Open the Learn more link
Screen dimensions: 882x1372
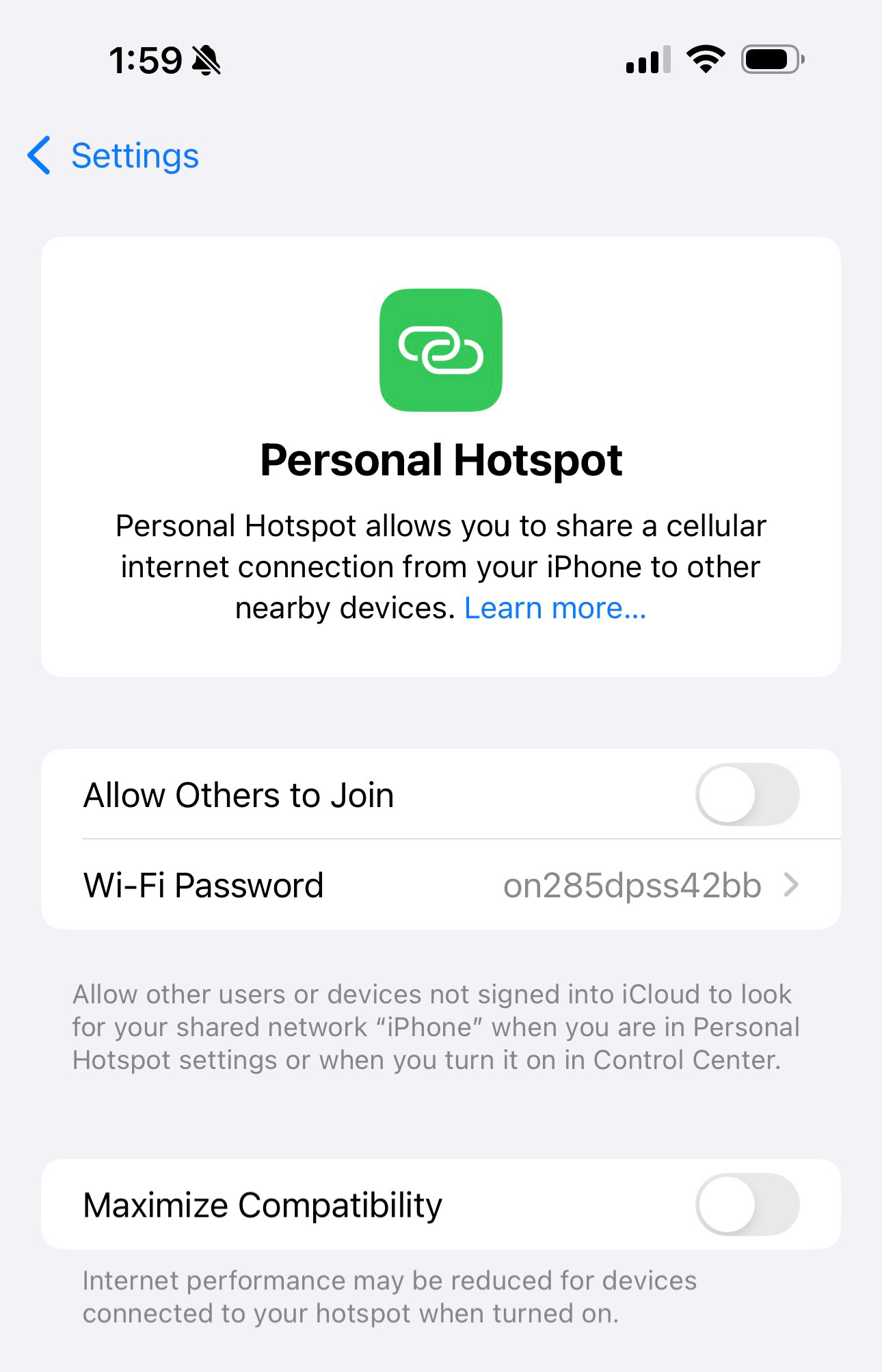point(555,608)
